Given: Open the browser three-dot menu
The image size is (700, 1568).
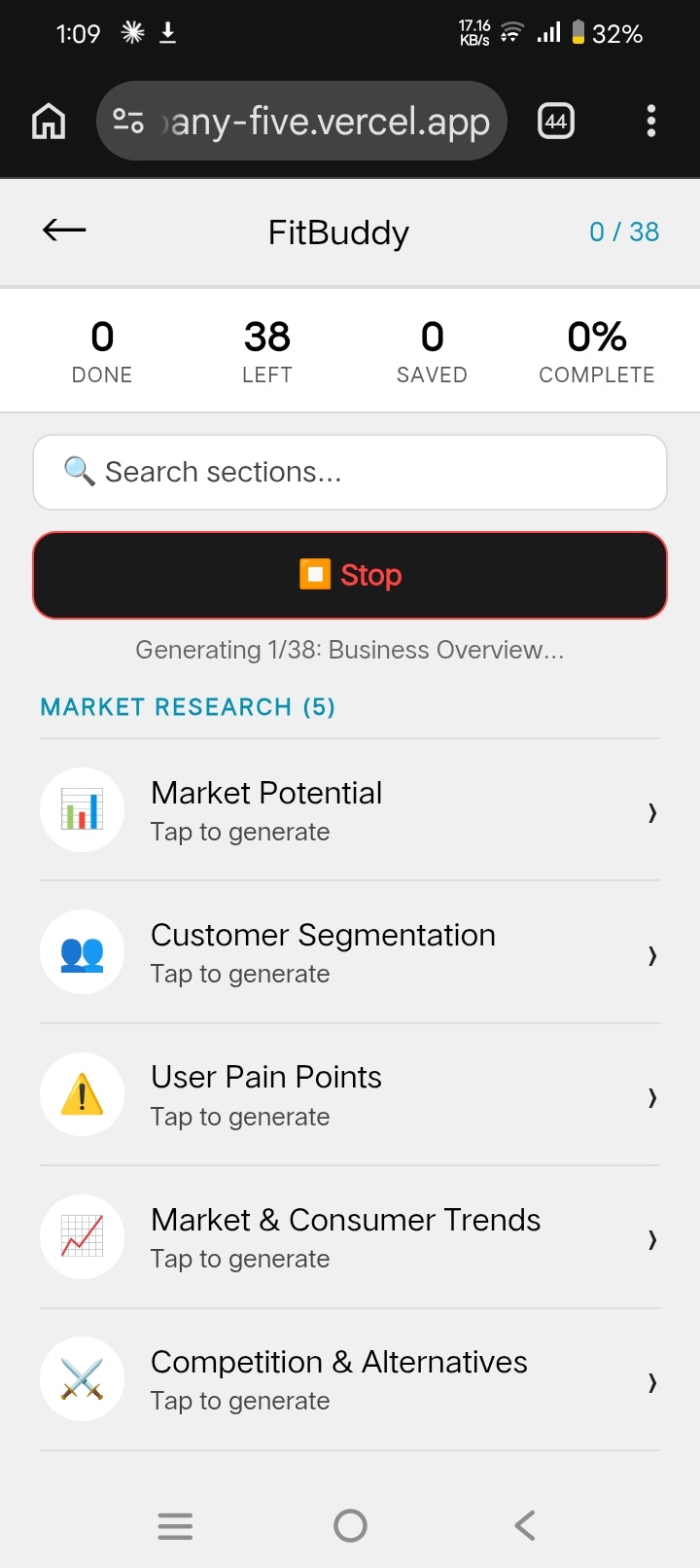Looking at the screenshot, I should (x=650, y=121).
